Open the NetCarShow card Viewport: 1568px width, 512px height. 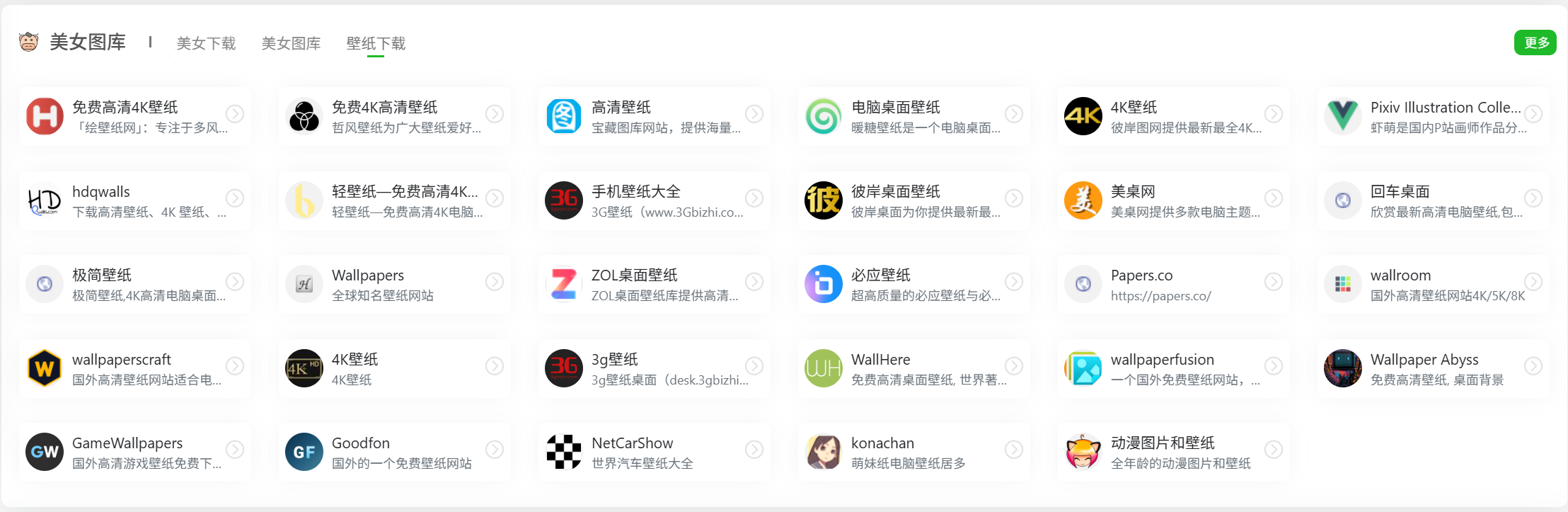654,452
